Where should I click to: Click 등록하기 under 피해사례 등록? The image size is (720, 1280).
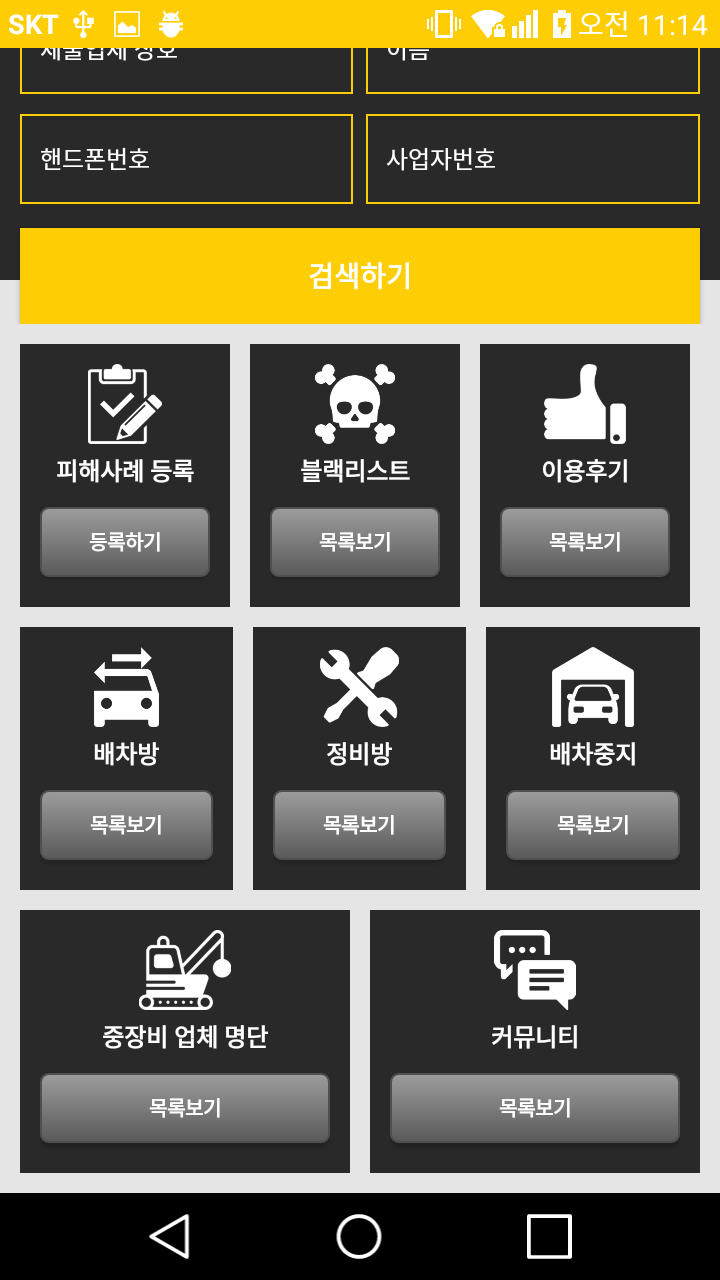click(124, 542)
